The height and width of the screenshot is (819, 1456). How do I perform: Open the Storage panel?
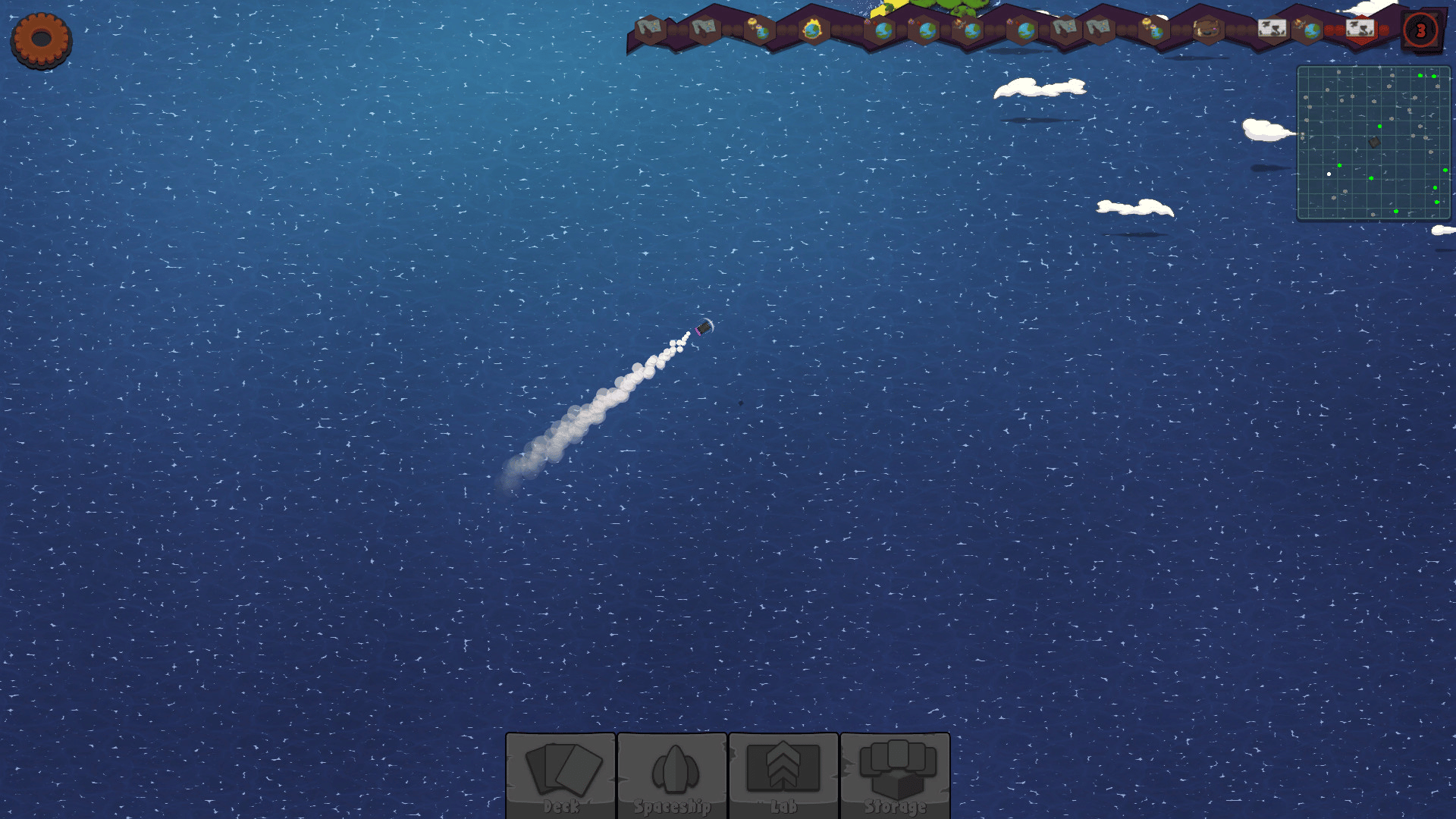(895, 775)
